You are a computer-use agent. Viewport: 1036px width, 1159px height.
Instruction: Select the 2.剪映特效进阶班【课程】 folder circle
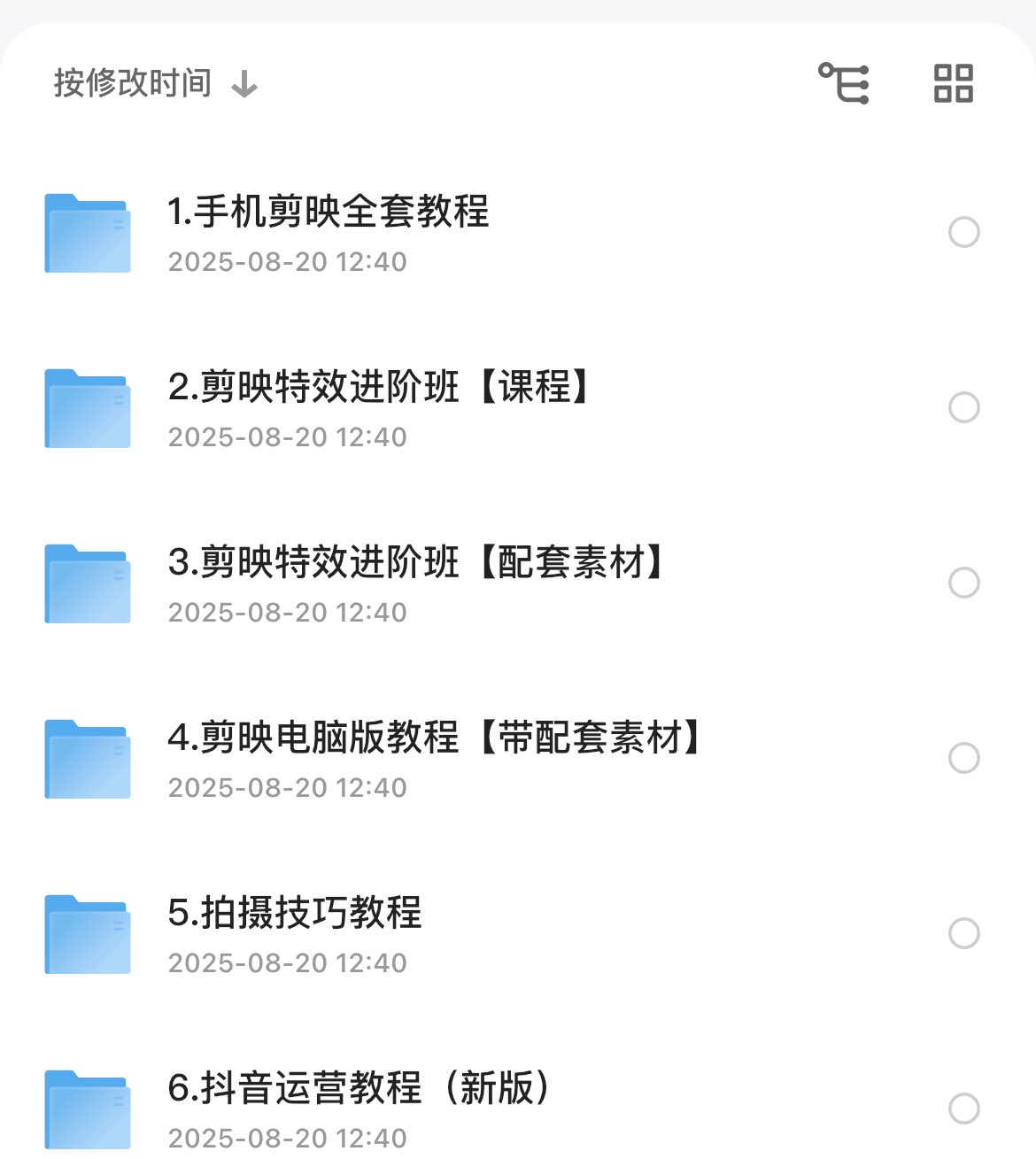tap(963, 407)
